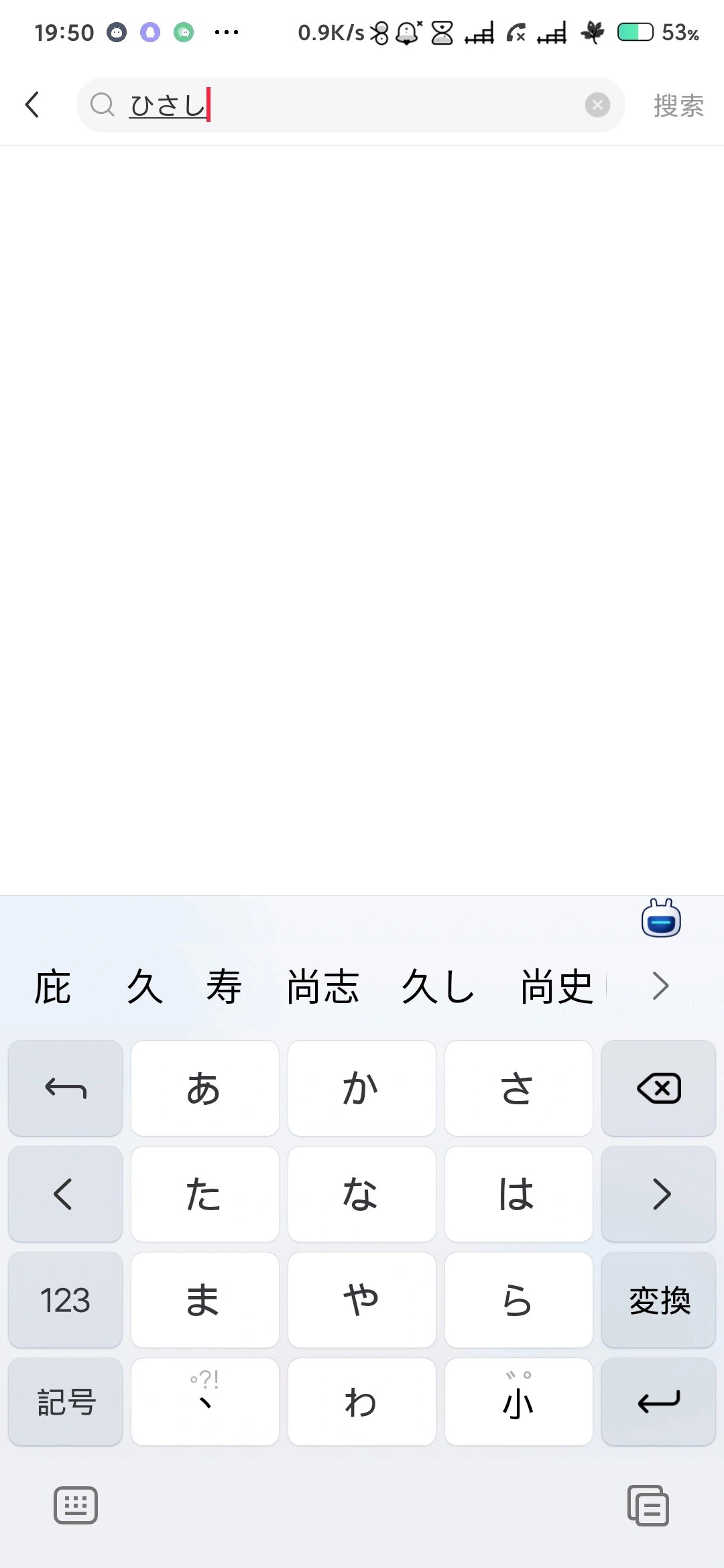
Task: Tap the right cursor arrow key
Action: 658,1193
